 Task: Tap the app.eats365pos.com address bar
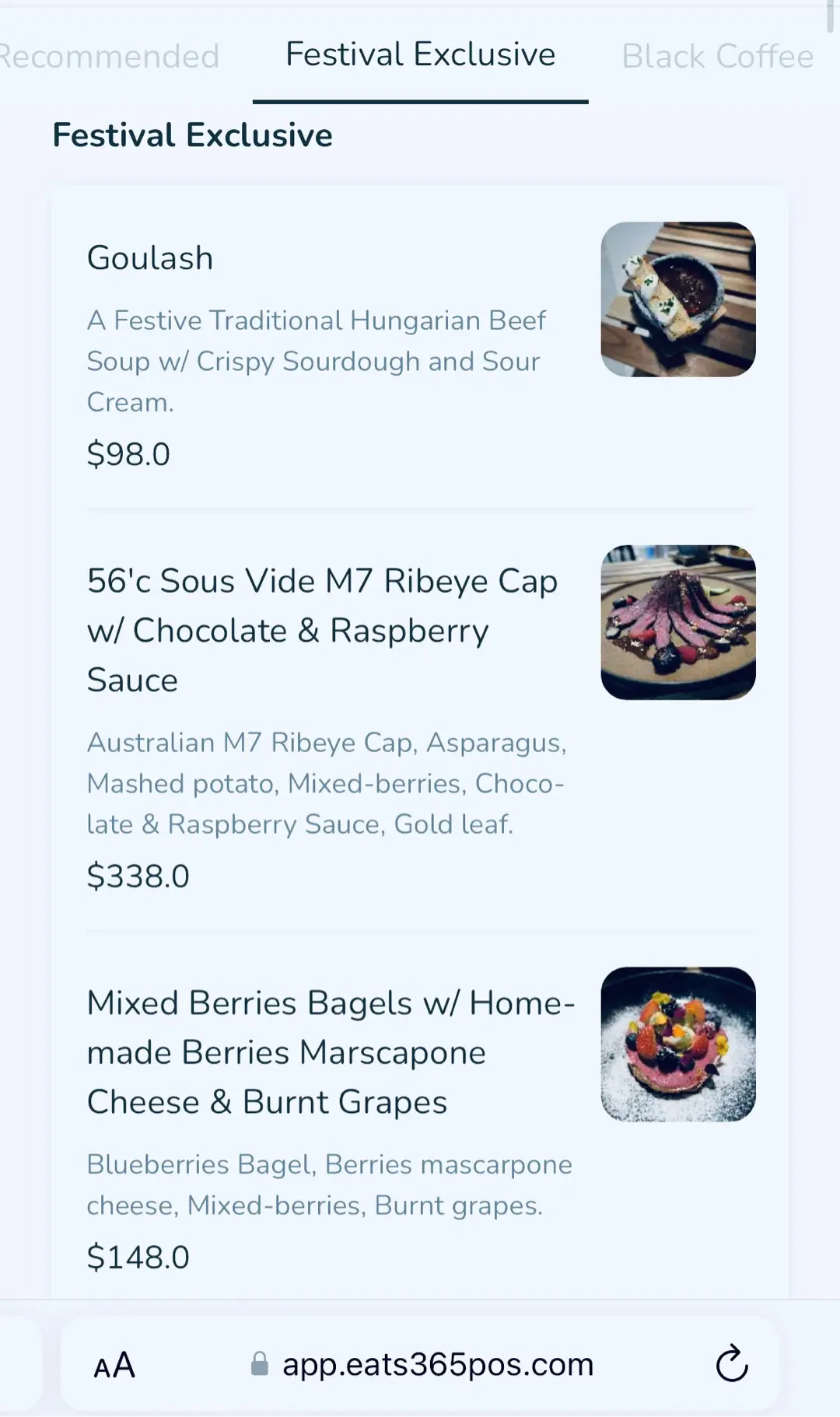422,1364
